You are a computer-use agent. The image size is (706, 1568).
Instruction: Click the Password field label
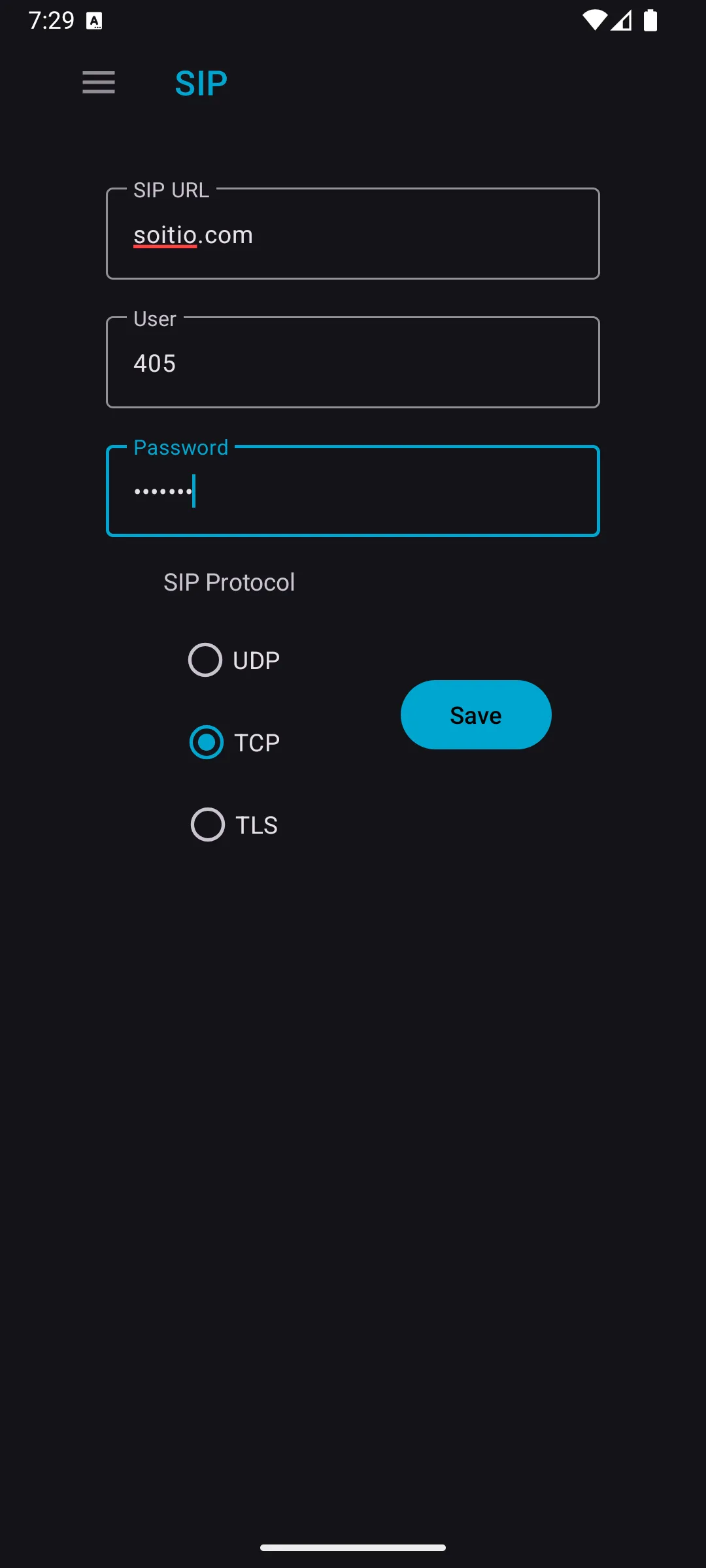click(x=180, y=448)
